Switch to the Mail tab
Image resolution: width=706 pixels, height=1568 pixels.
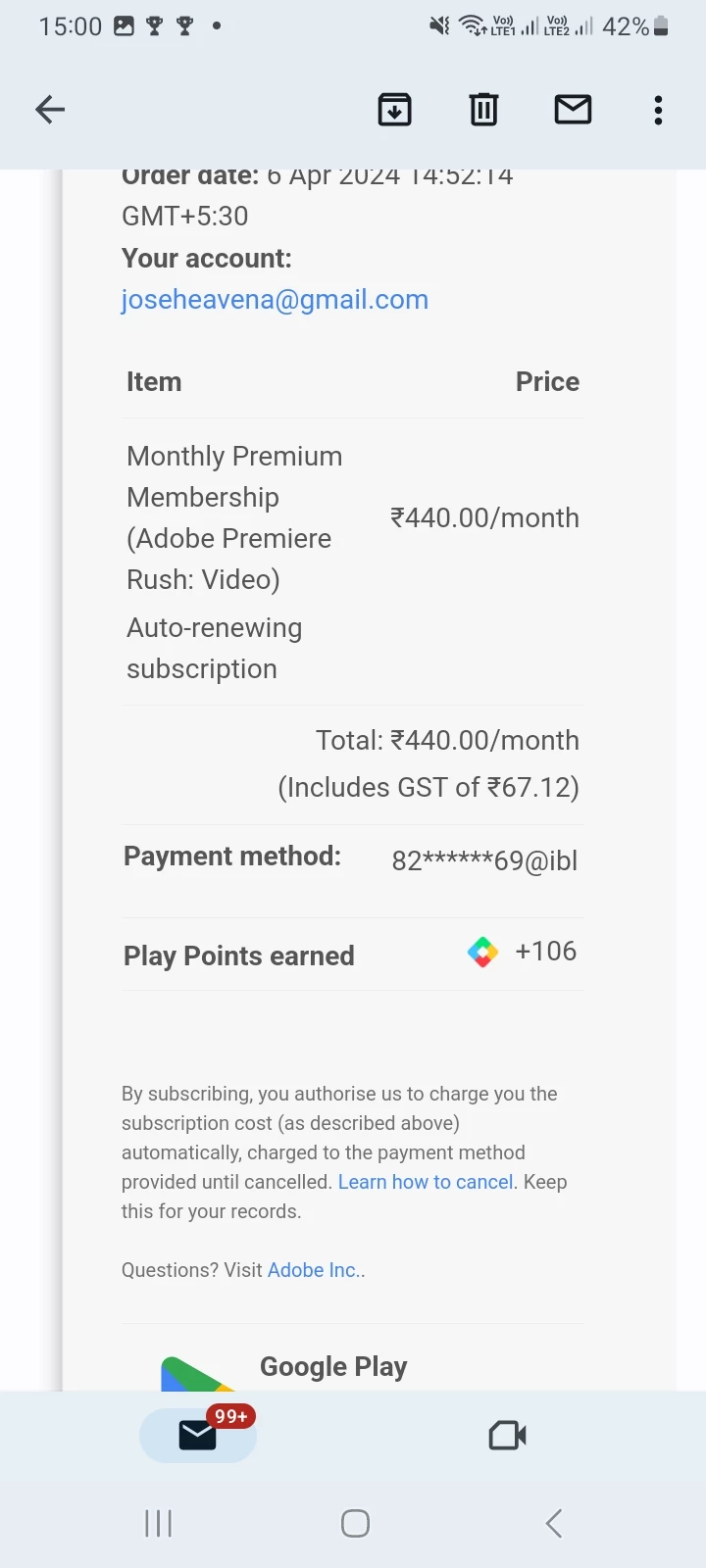[x=198, y=1436]
